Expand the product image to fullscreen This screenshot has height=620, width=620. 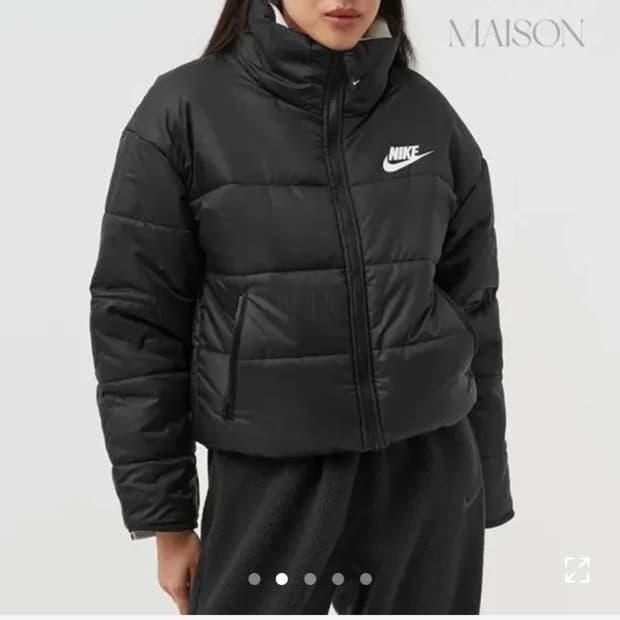coord(577,570)
